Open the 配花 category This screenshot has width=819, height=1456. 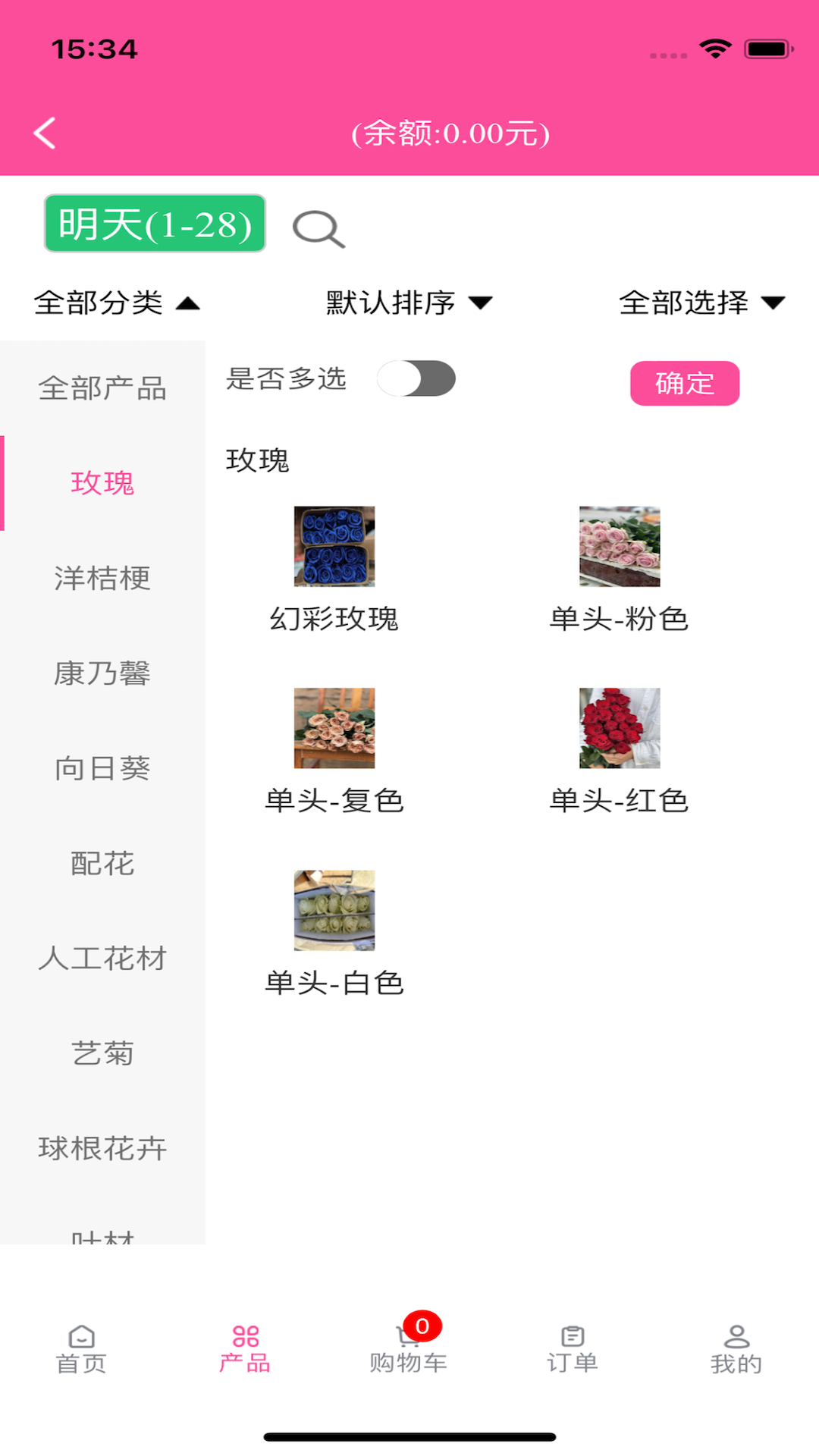pyautogui.click(x=102, y=864)
